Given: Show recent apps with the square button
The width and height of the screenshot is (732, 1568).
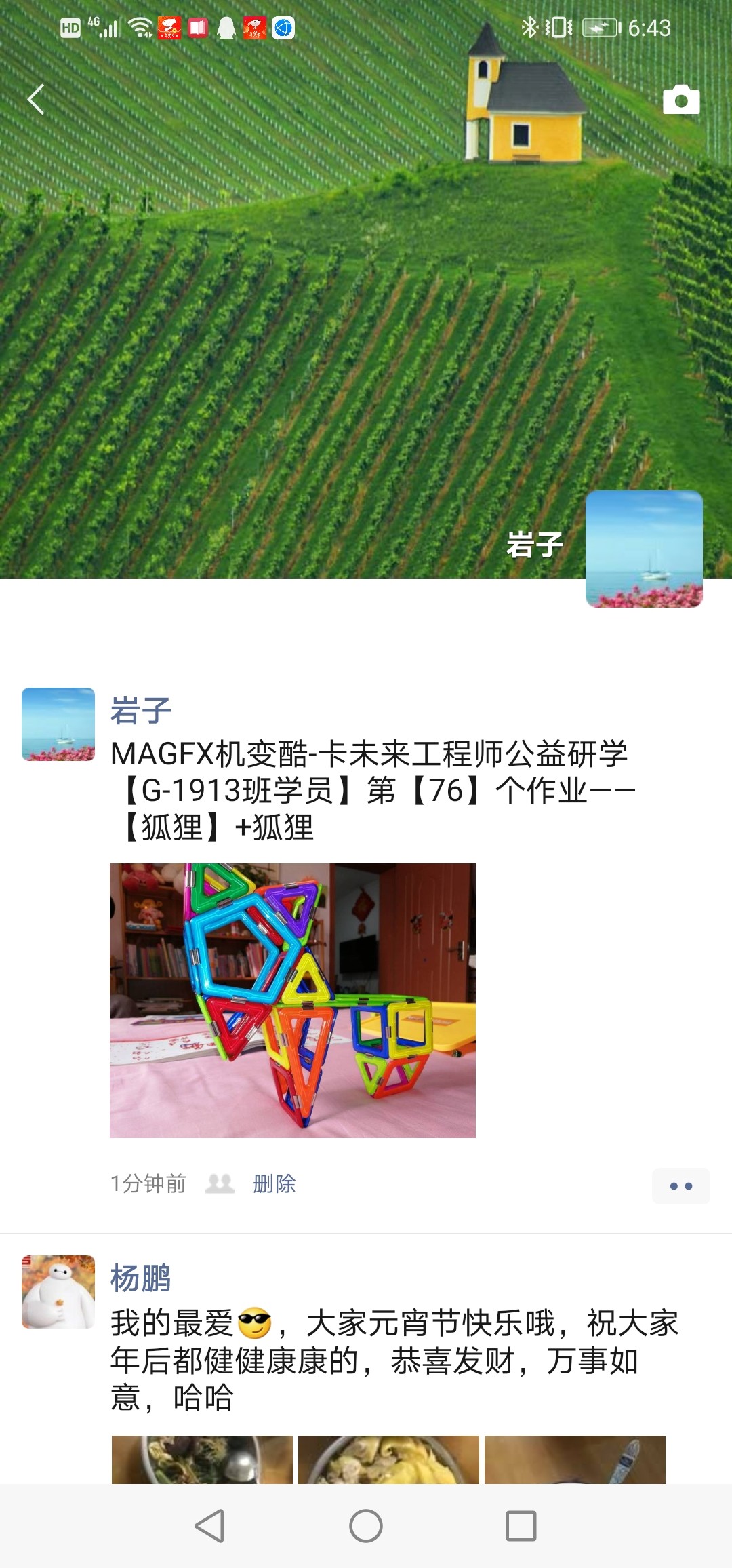Looking at the screenshot, I should (521, 1527).
